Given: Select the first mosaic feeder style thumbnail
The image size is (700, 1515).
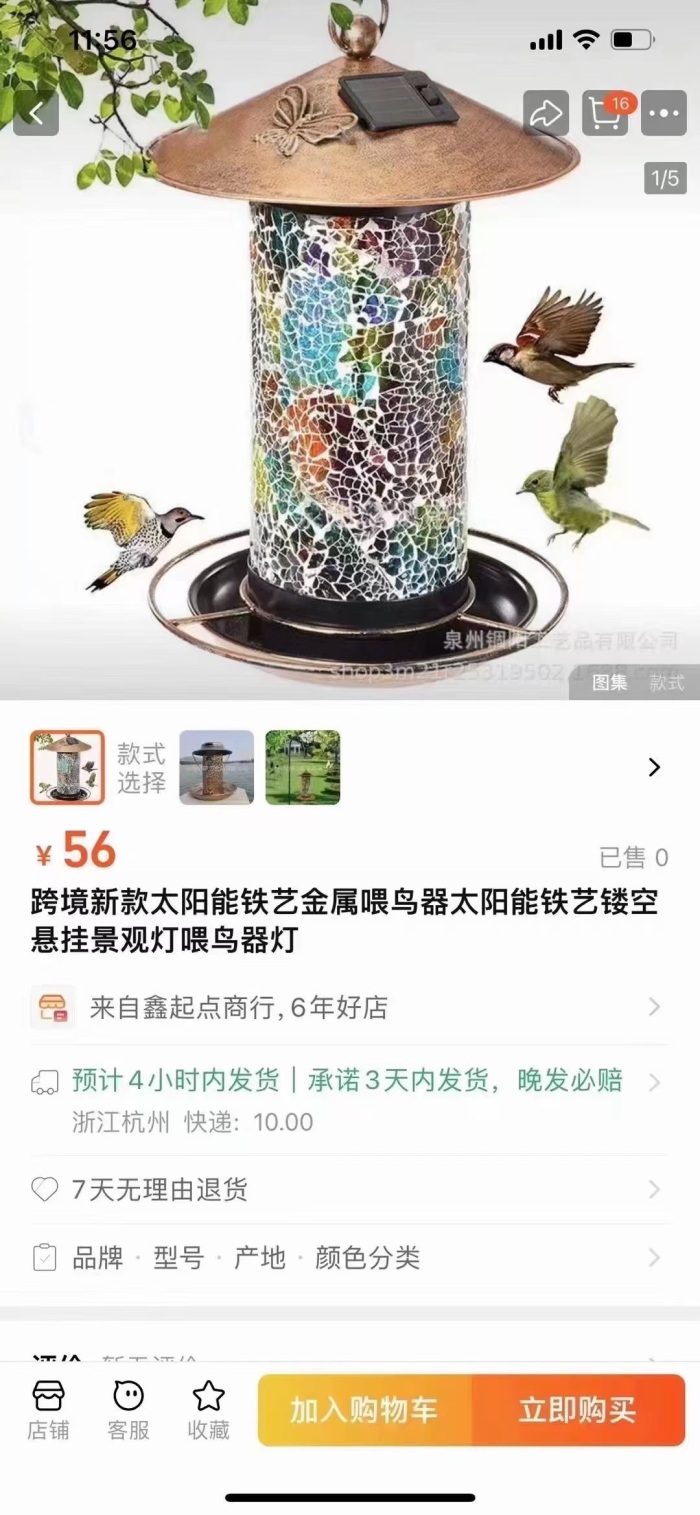Looking at the screenshot, I should [67, 767].
